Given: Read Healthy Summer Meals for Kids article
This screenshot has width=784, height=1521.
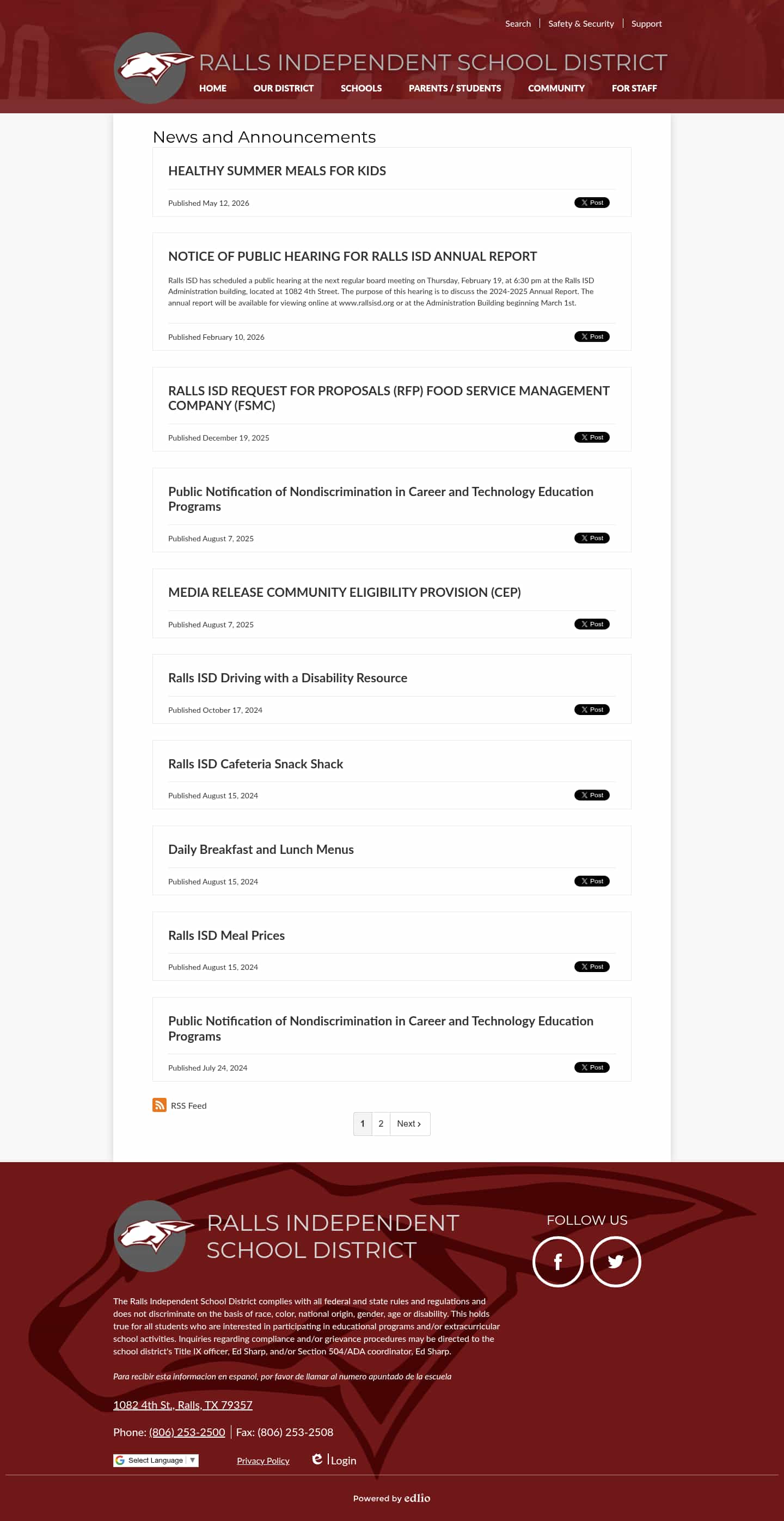Looking at the screenshot, I should pyautogui.click(x=277, y=170).
